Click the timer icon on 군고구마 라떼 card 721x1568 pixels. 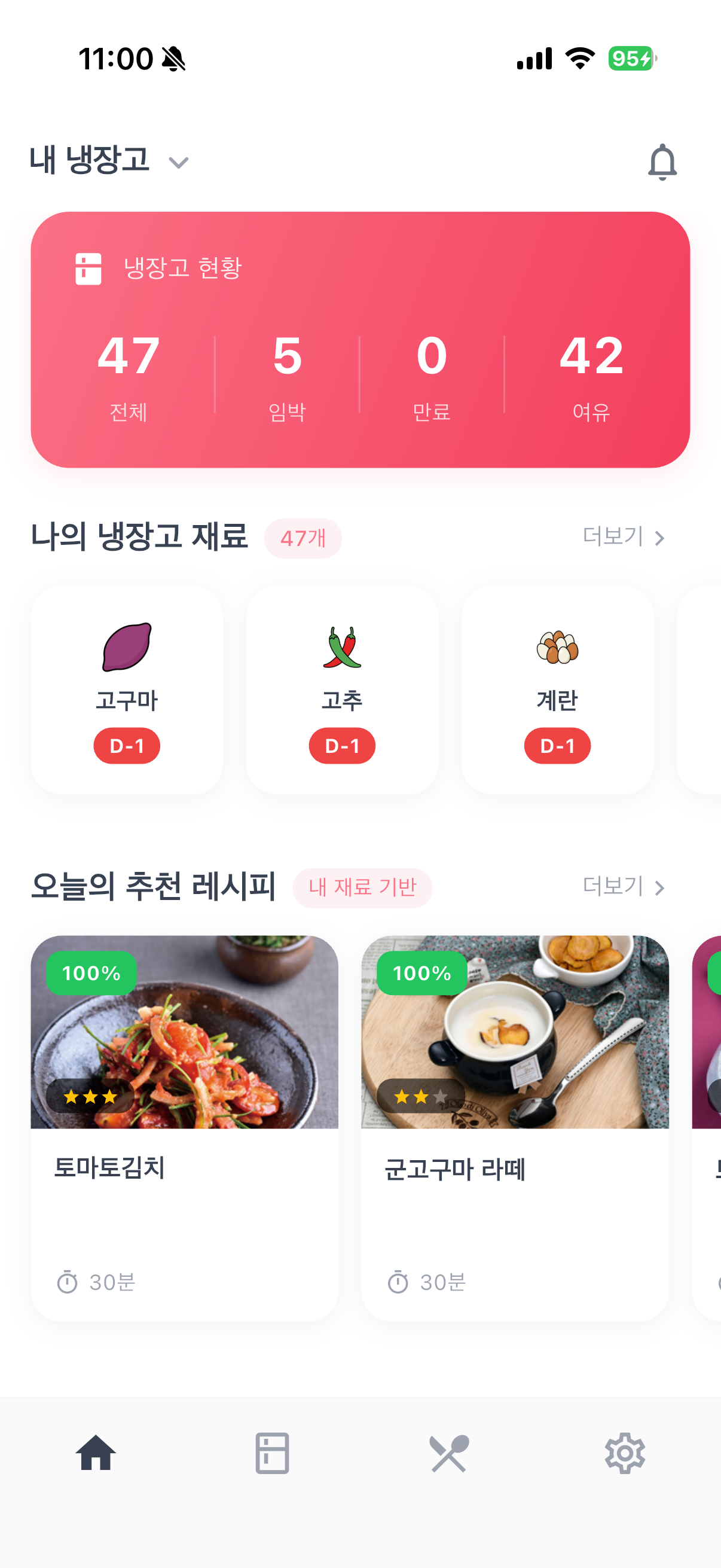(399, 1283)
